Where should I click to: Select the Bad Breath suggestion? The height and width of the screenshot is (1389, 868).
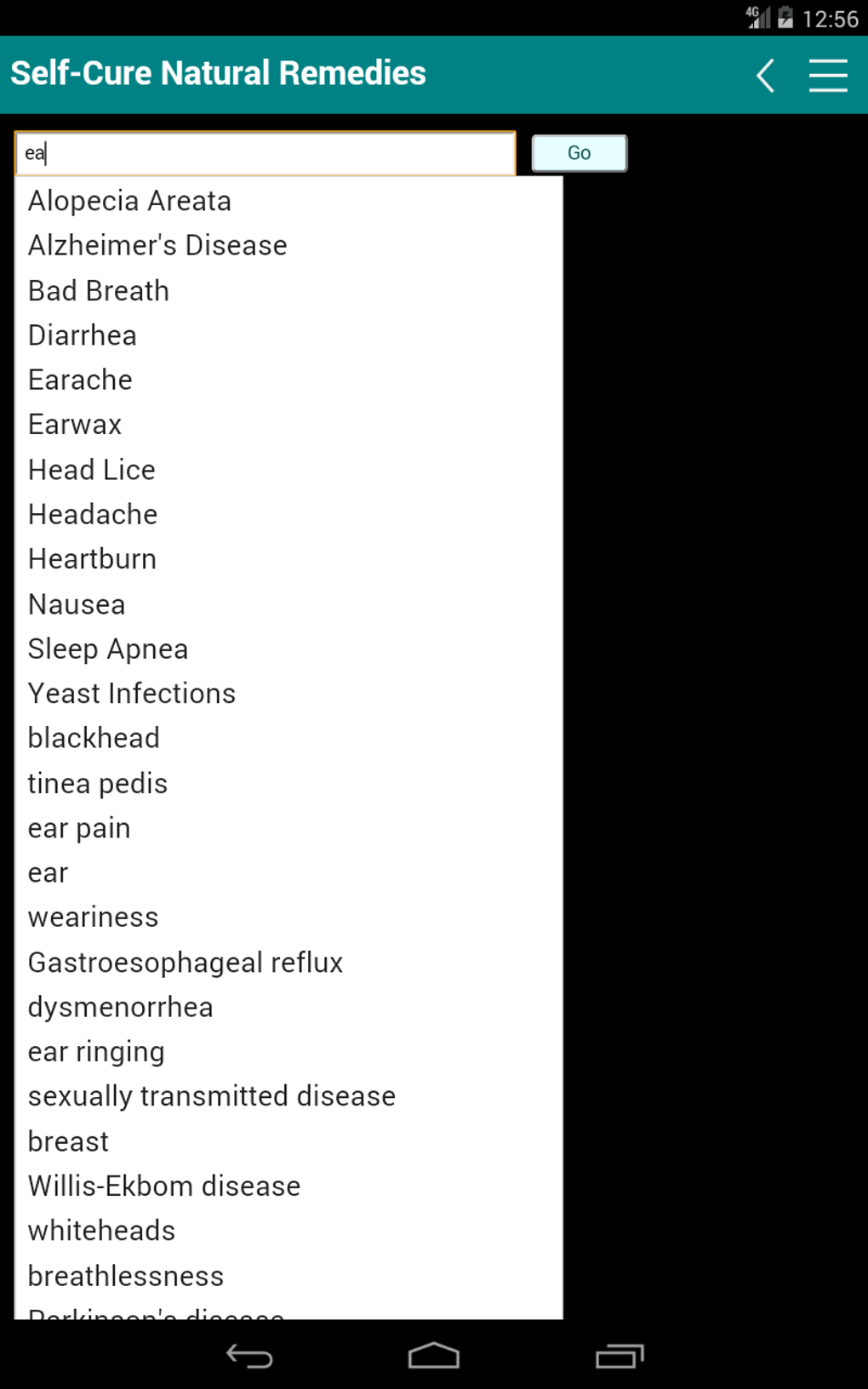[x=99, y=291]
